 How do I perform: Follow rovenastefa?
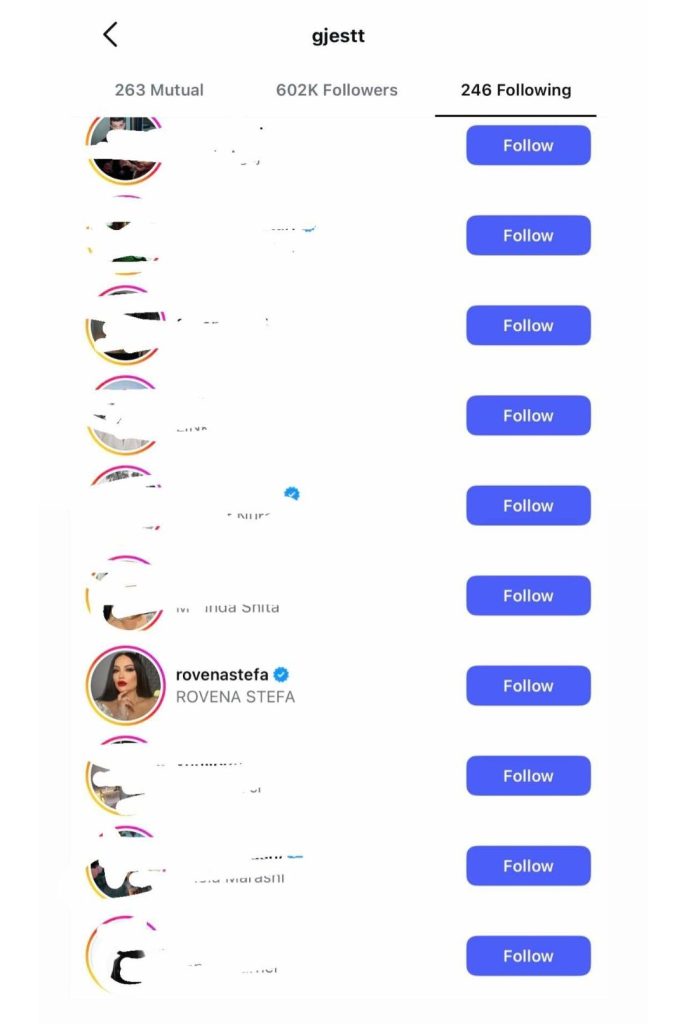528,686
